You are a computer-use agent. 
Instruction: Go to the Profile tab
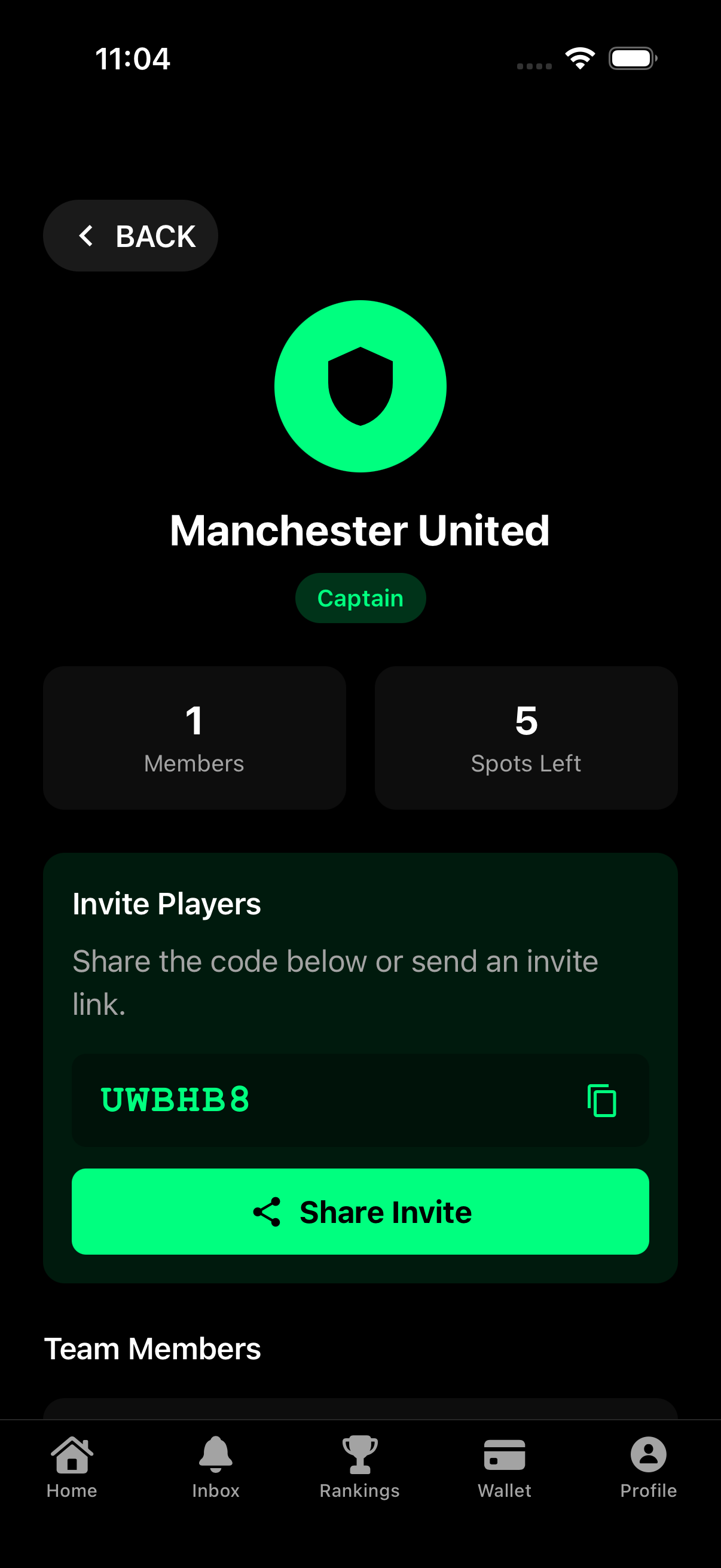(649, 1467)
